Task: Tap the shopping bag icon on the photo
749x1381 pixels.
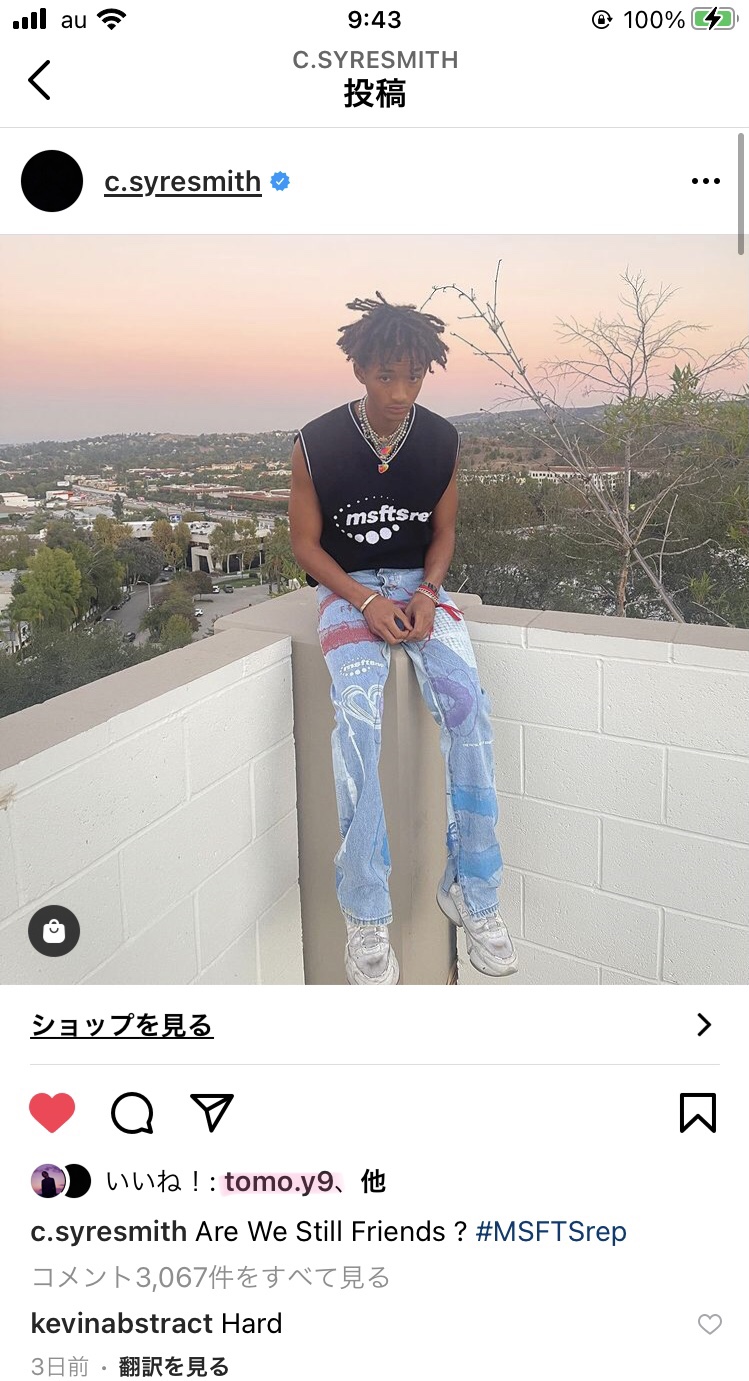Action: (54, 931)
